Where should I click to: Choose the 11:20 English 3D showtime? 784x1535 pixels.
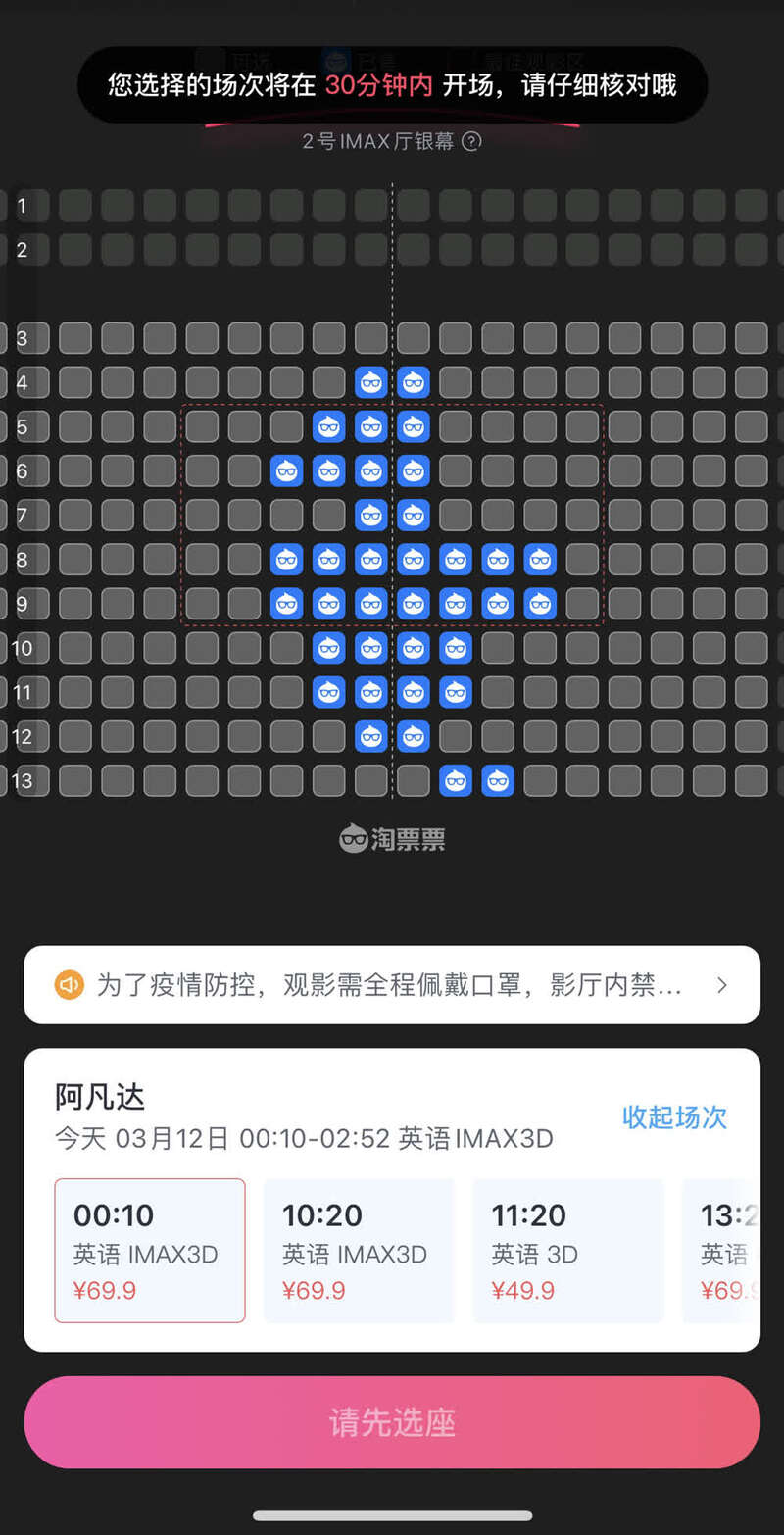567,1251
